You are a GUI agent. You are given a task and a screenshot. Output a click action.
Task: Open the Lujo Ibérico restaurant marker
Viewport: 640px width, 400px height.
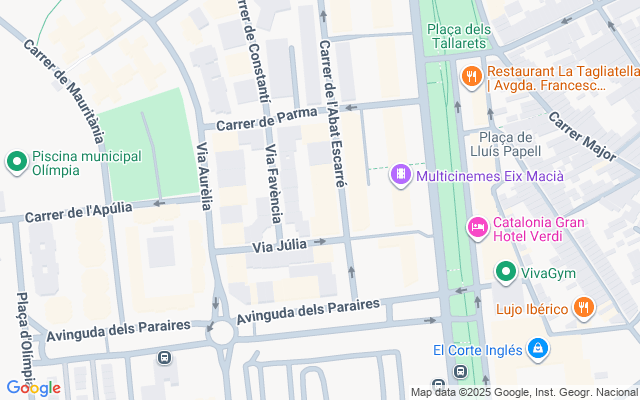tap(584, 308)
